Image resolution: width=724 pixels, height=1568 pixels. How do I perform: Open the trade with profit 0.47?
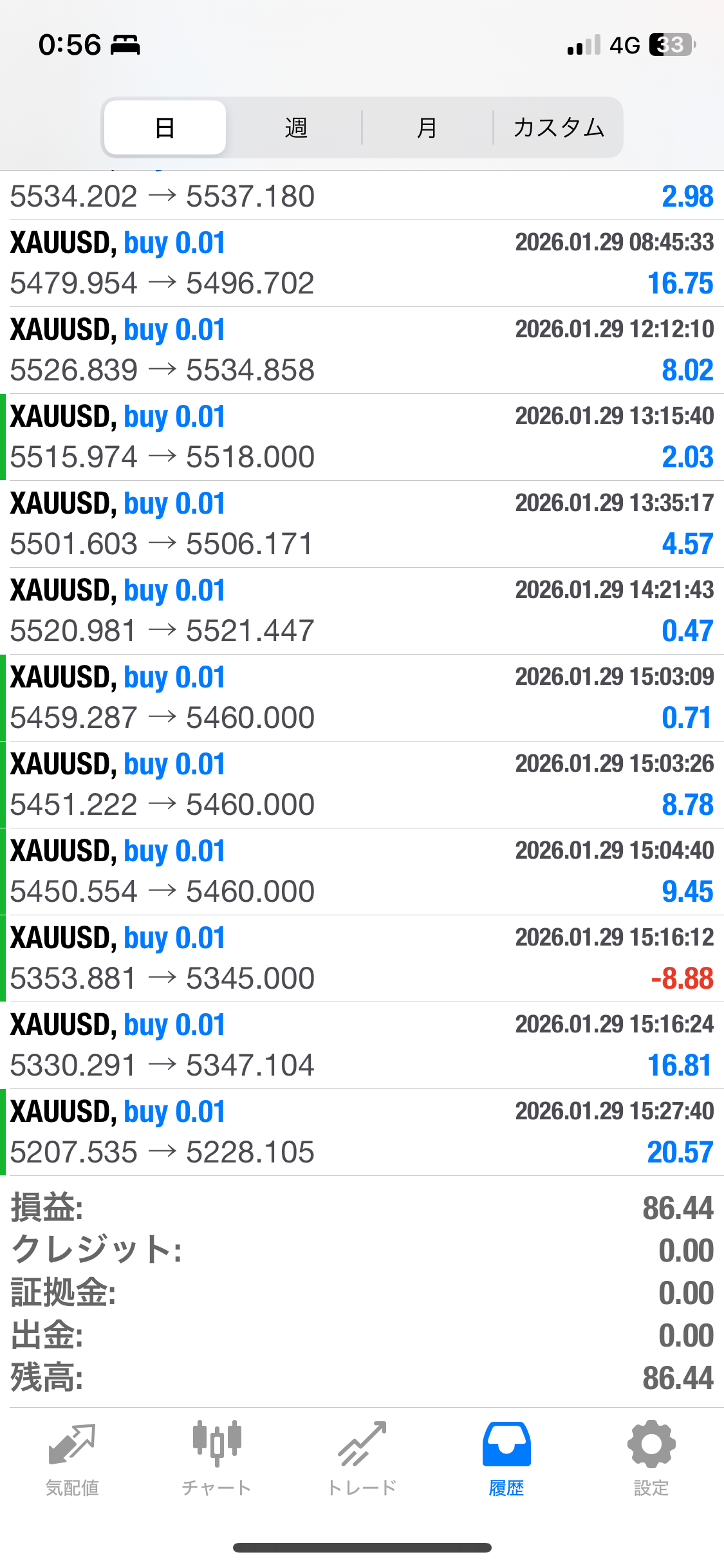(x=362, y=611)
